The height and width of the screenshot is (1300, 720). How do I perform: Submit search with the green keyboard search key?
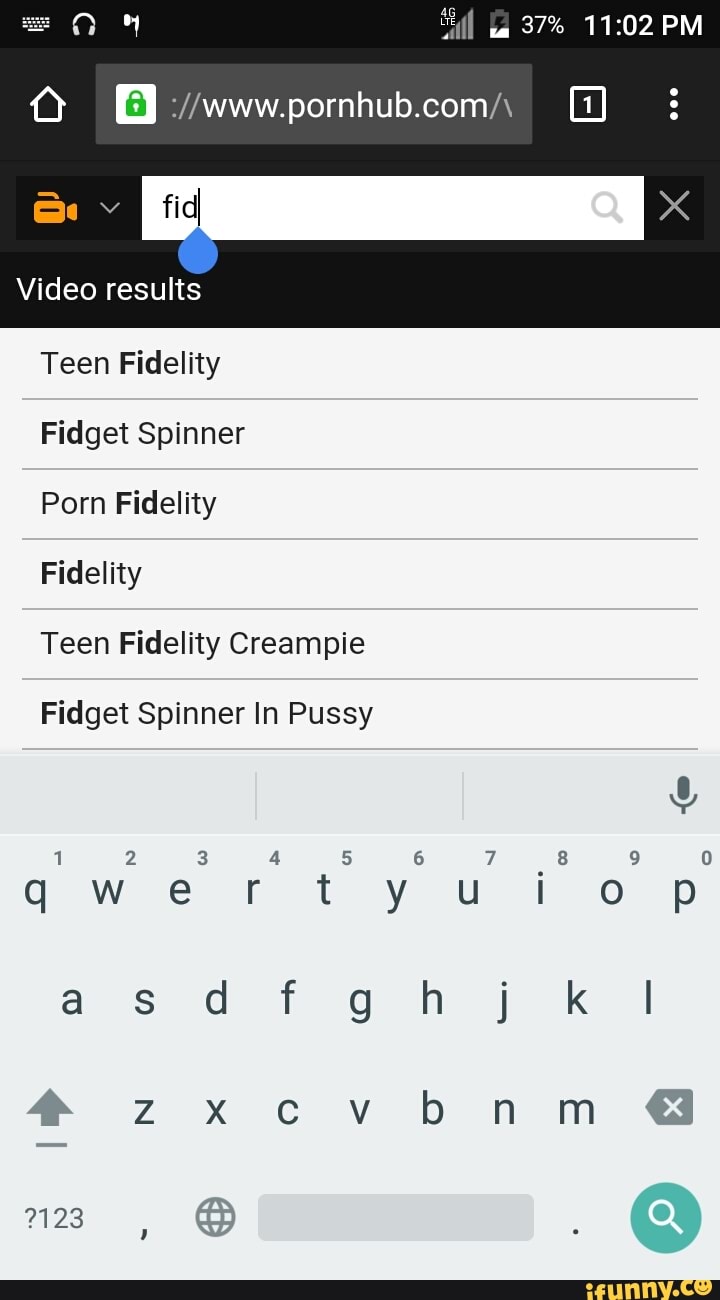click(665, 1217)
